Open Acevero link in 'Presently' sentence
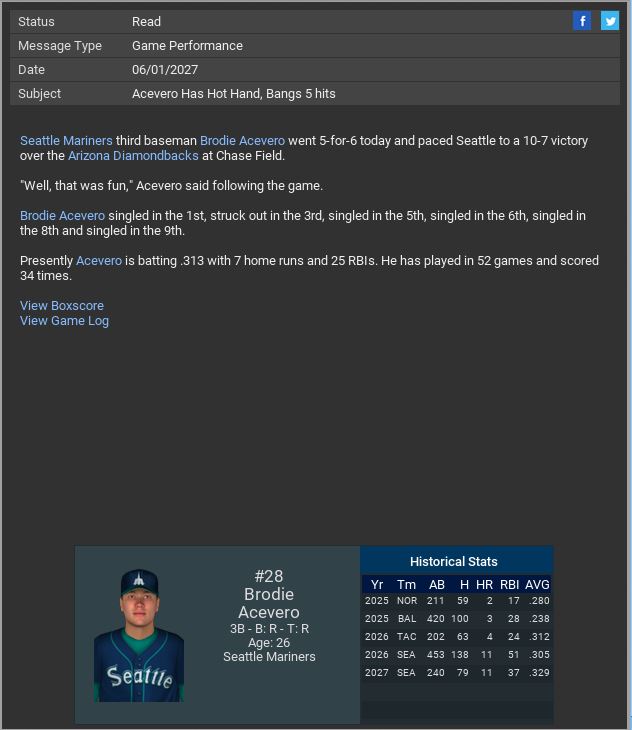 99,261
